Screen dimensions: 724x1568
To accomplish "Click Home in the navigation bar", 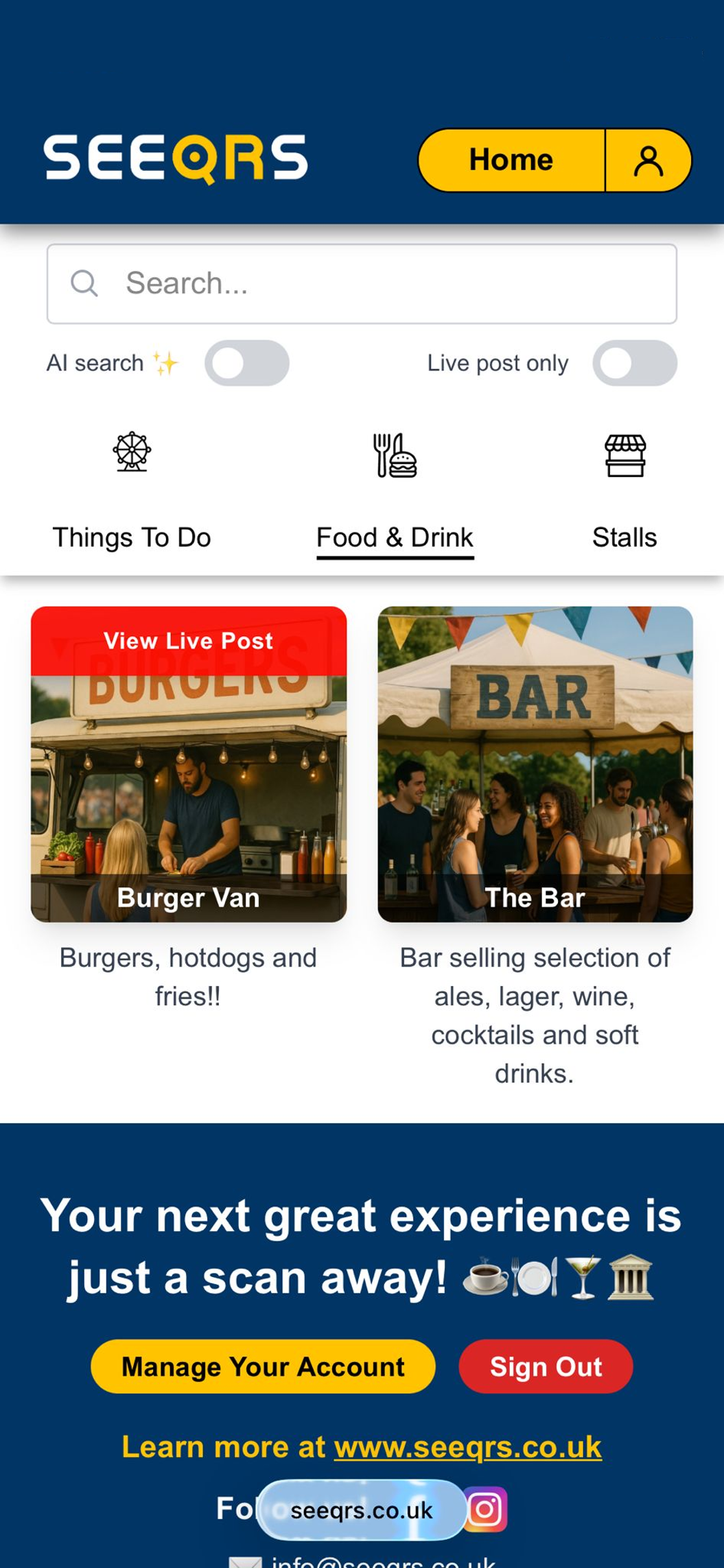I will (511, 159).
